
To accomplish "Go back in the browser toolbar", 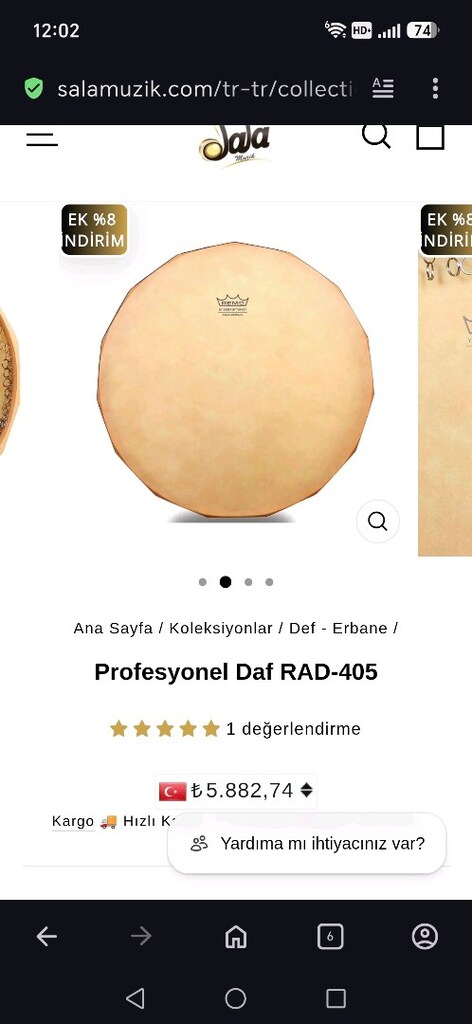I will pos(46,936).
